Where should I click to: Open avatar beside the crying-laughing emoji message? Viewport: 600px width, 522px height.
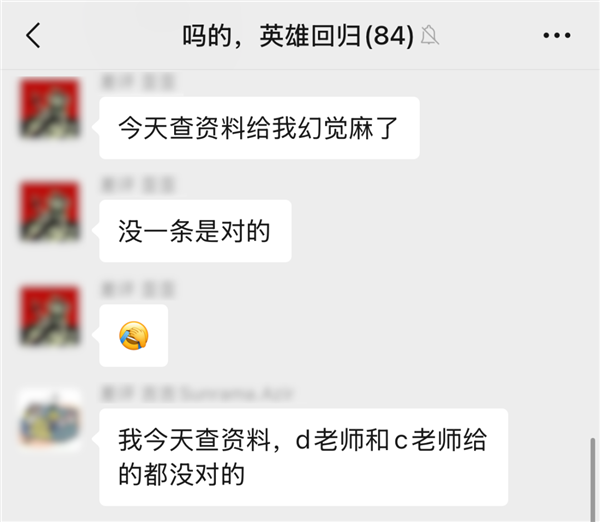pyautogui.click(x=50, y=316)
